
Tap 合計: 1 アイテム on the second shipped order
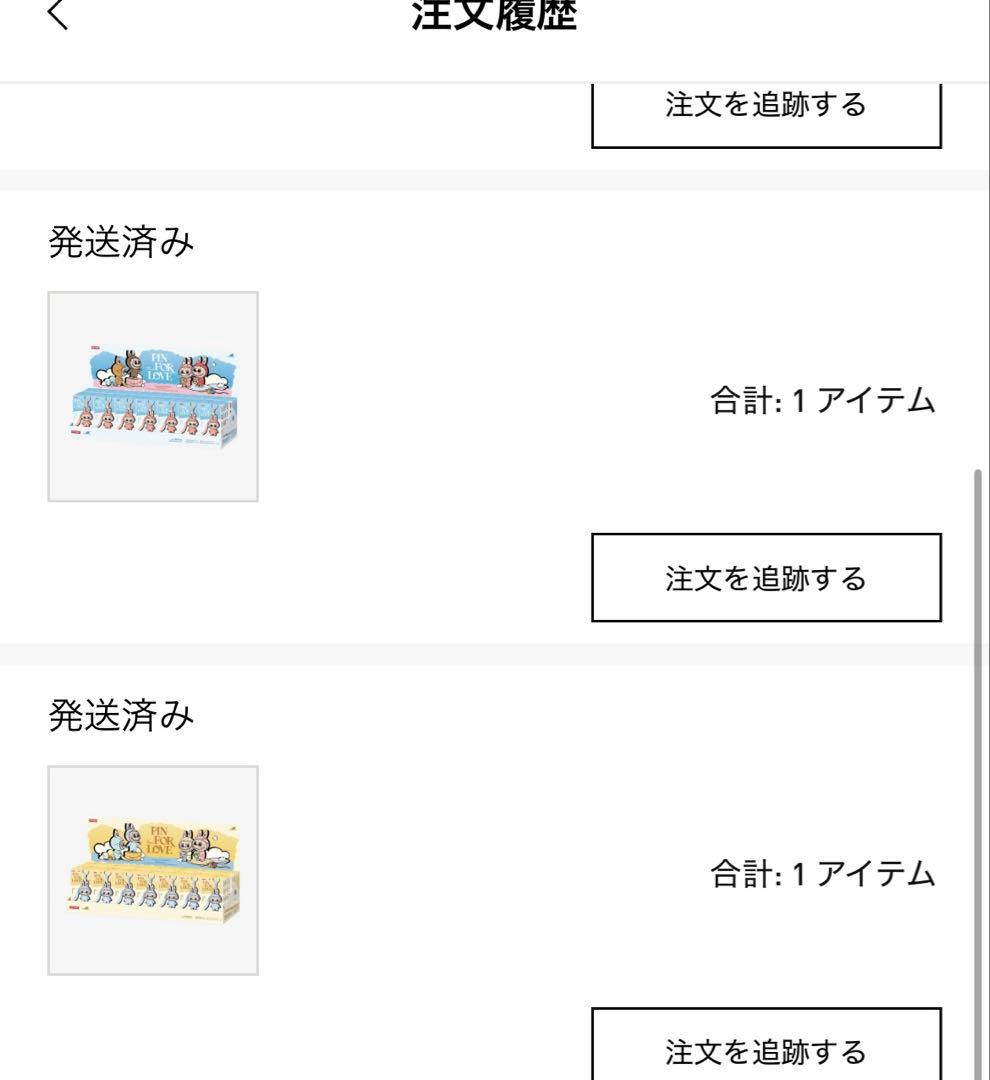click(821, 874)
